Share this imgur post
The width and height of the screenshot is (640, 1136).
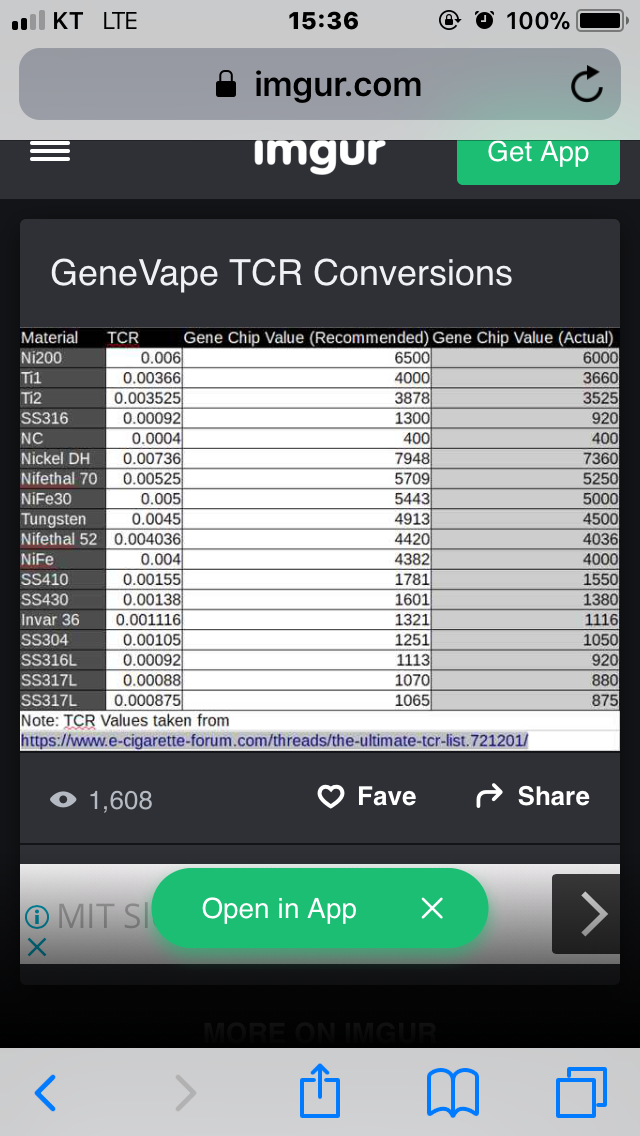(532, 796)
